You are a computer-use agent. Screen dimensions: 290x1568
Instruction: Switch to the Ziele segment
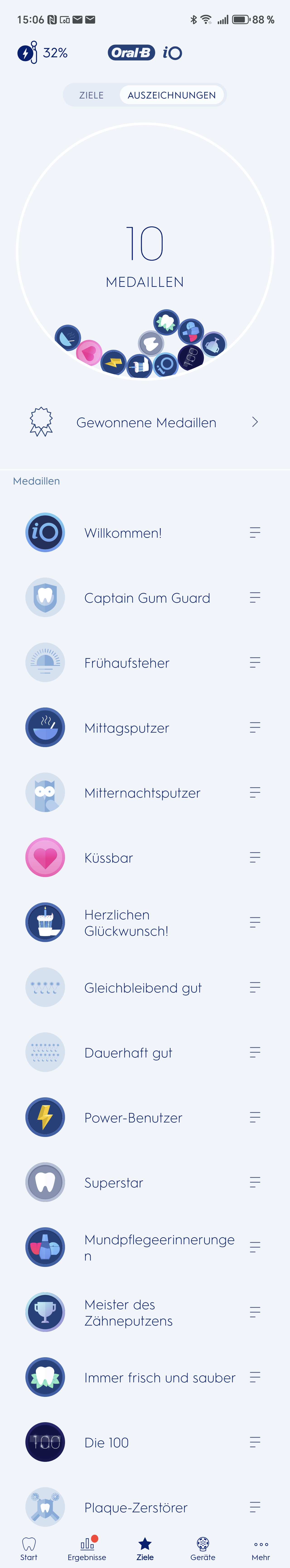(91, 95)
